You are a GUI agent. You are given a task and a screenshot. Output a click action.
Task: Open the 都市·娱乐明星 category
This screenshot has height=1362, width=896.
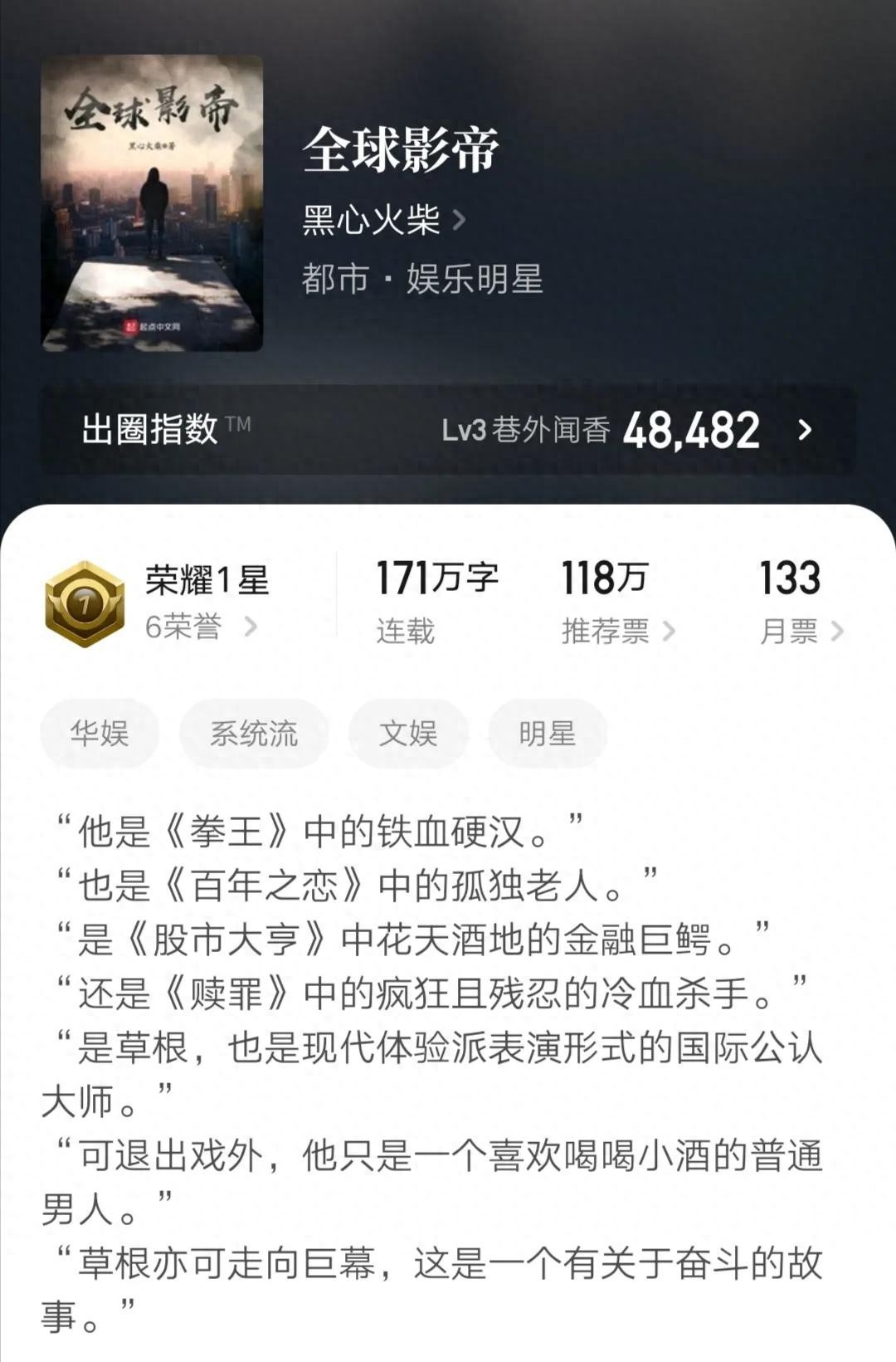(422, 280)
